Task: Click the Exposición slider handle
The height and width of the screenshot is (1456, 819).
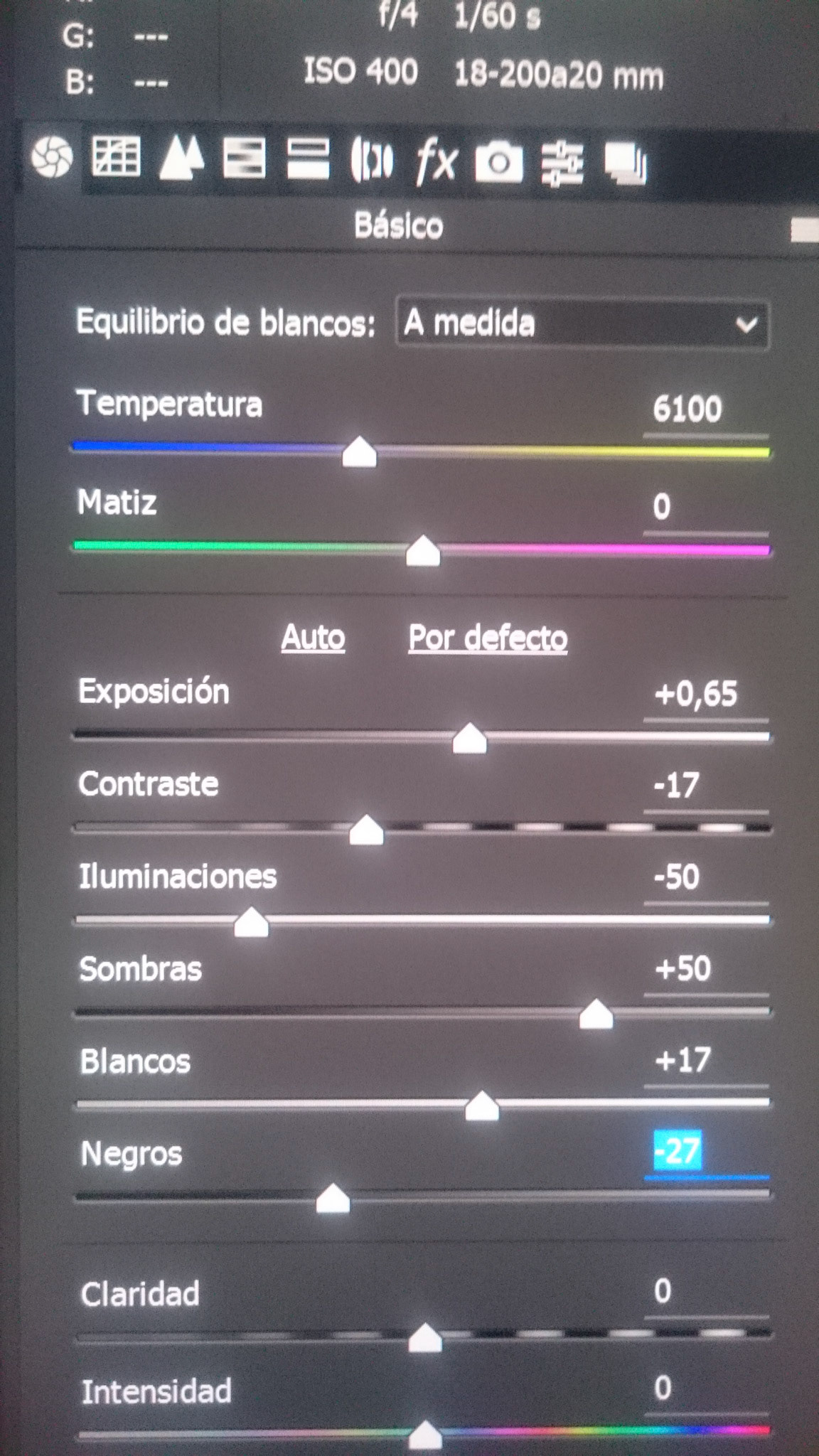Action: coord(469,739)
